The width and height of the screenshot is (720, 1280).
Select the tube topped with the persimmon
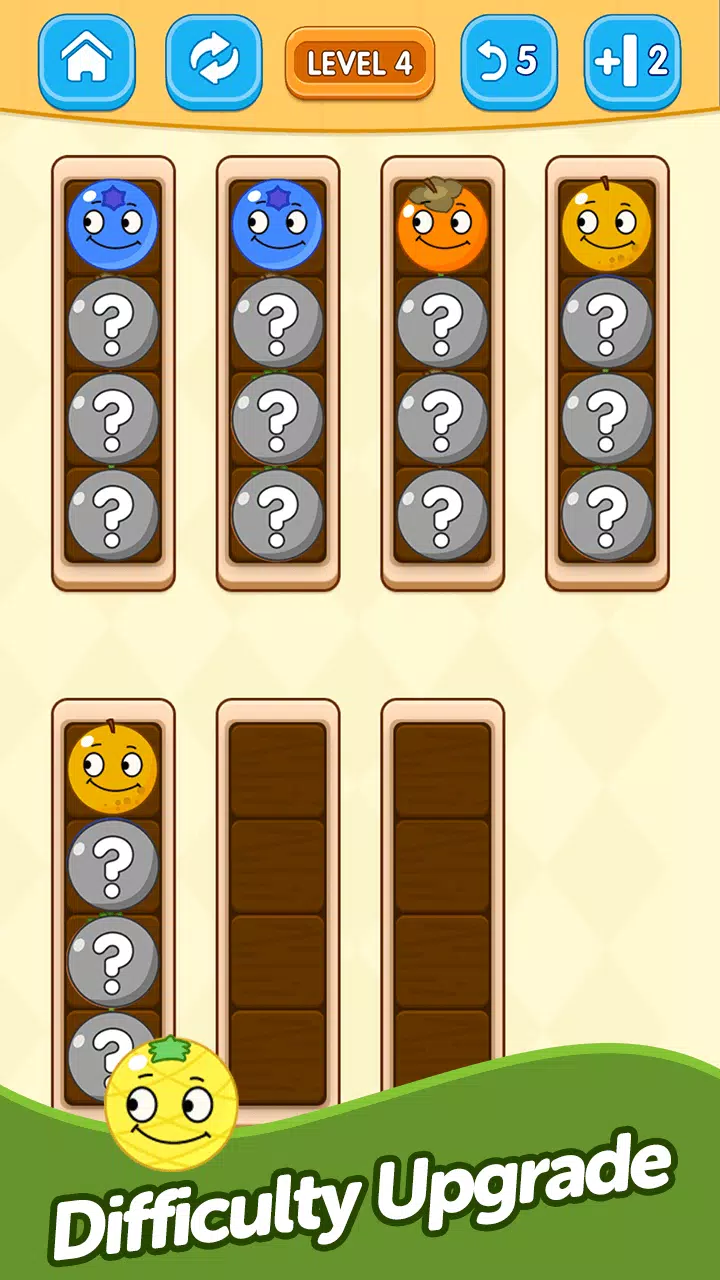[442, 372]
